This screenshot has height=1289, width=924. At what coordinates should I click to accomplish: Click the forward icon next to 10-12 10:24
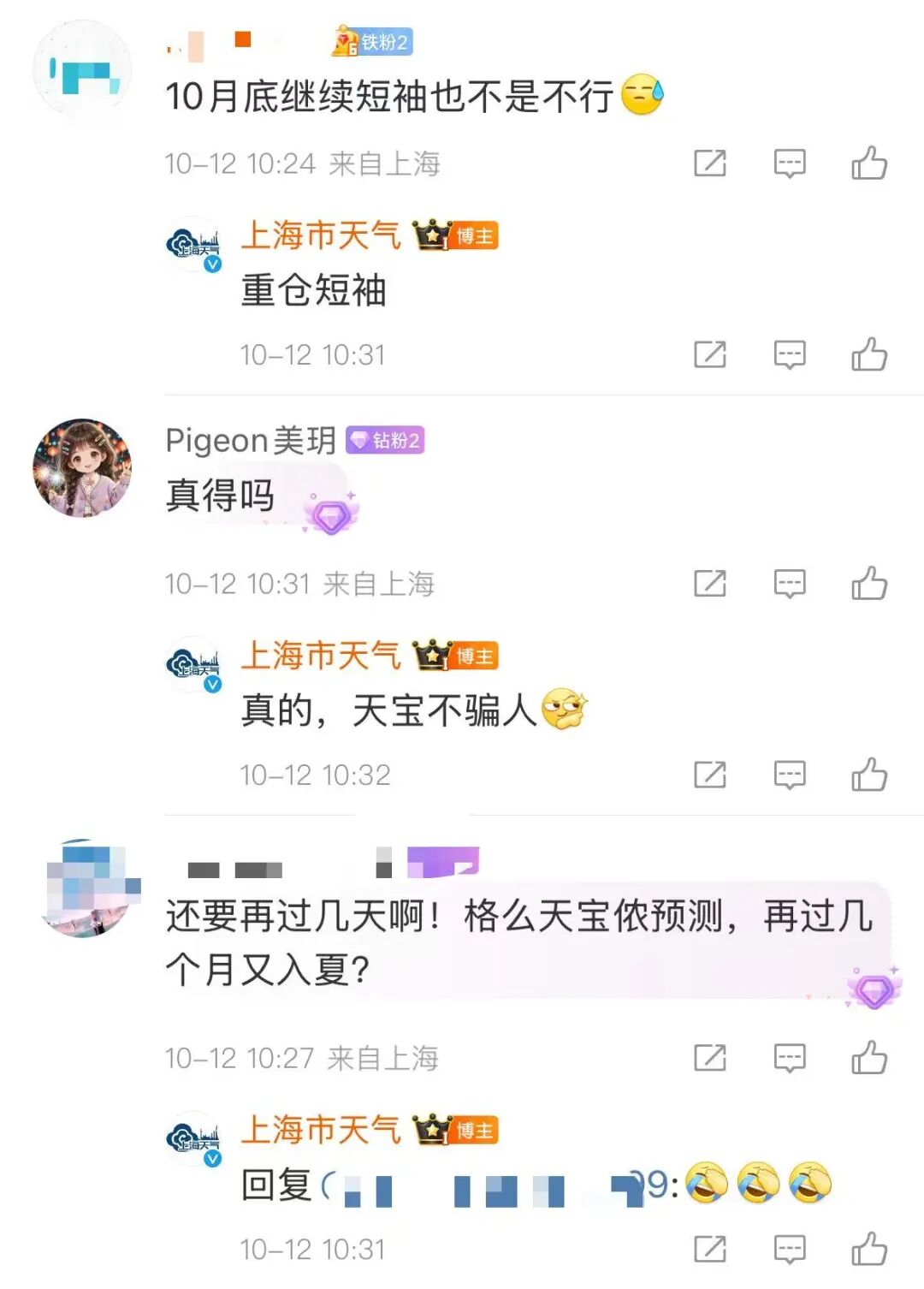coord(708,163)
